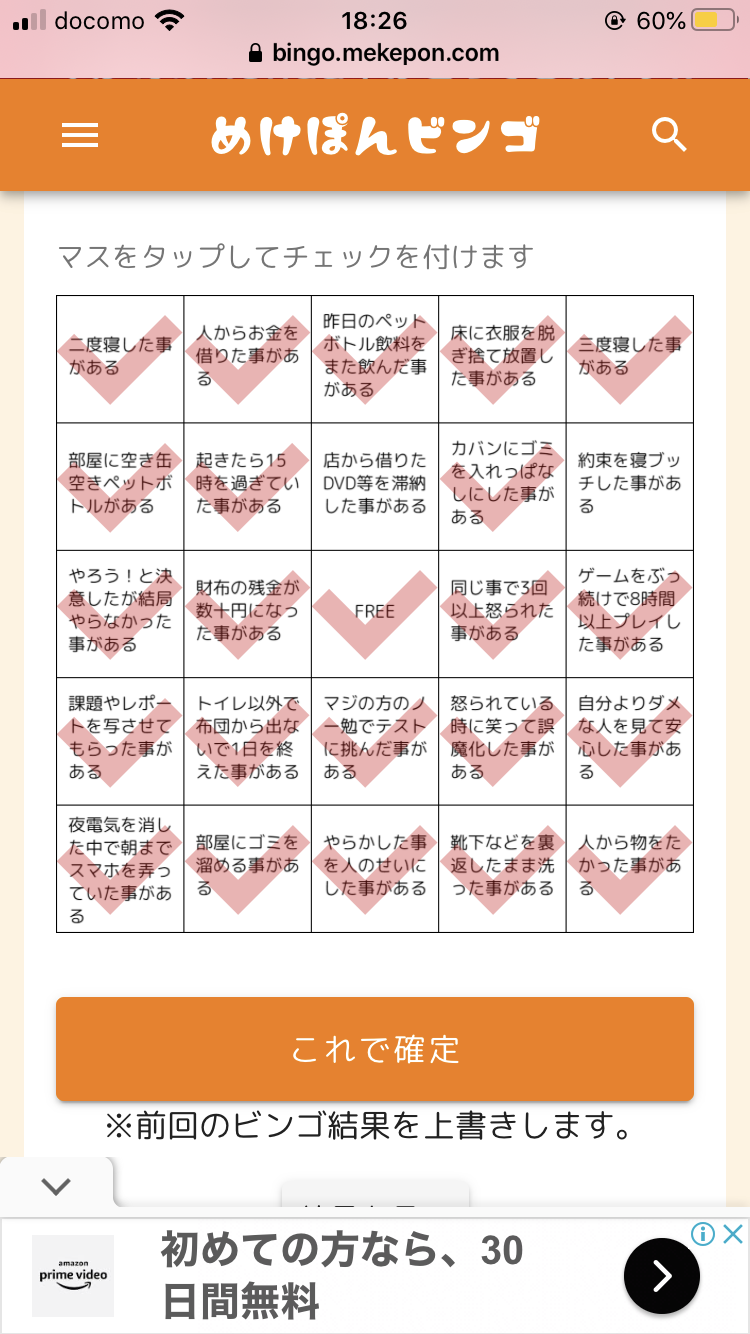
Task: Tap the bingo.mekepon.com address bar
Action: click(375, 53)
